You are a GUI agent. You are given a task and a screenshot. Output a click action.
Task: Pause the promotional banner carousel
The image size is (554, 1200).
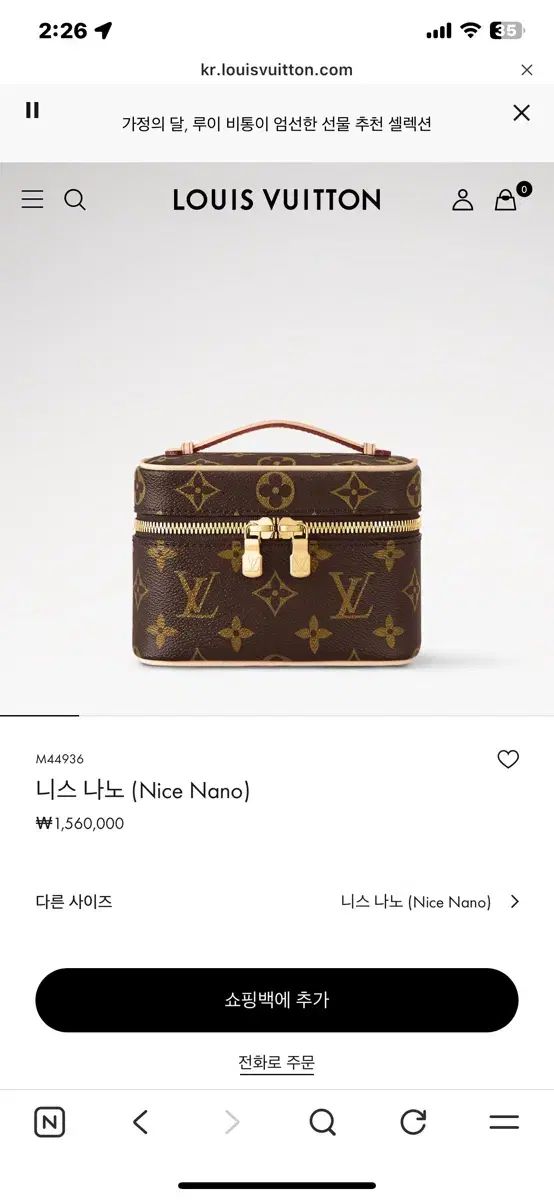pos(32,111)
